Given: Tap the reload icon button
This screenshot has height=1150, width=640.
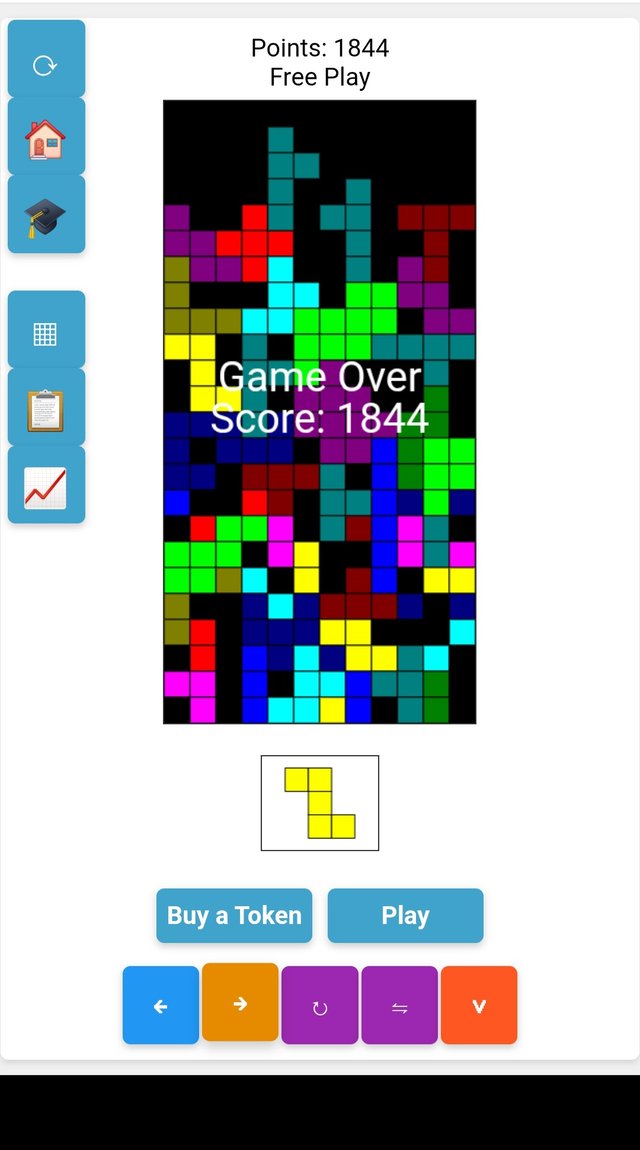Looking at the screenshot, I should pyautogui.click(x=46, y=60).
